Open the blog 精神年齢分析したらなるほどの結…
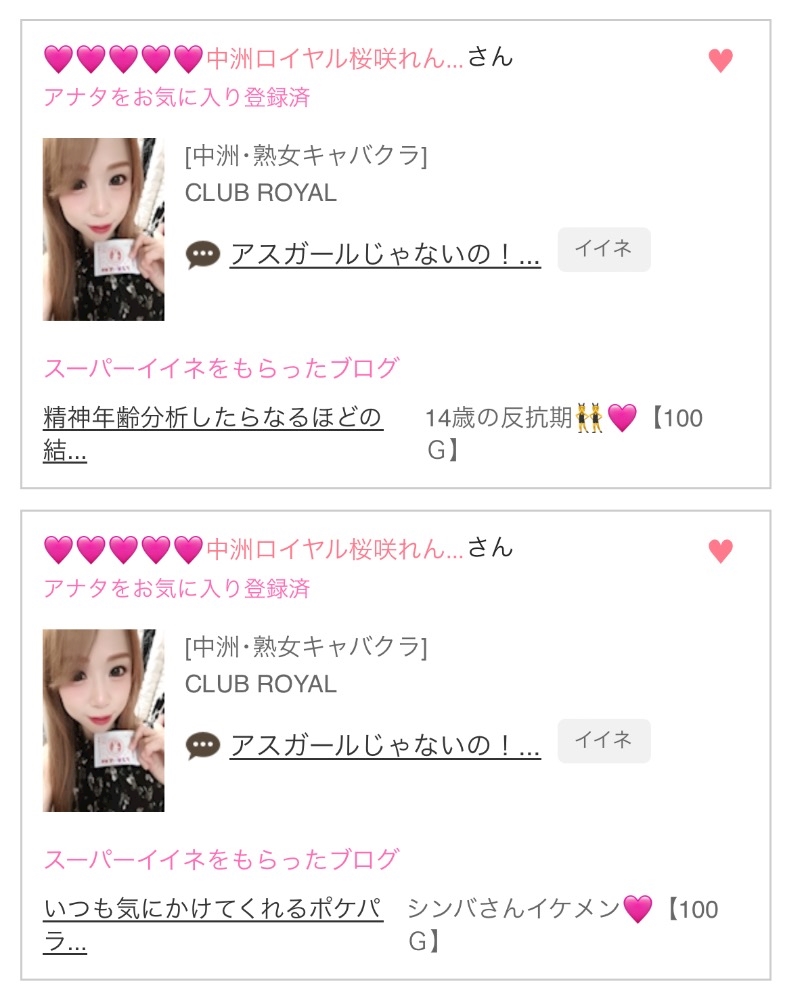The width and height of the screenshot is (791, 1000). pos(213,432)
